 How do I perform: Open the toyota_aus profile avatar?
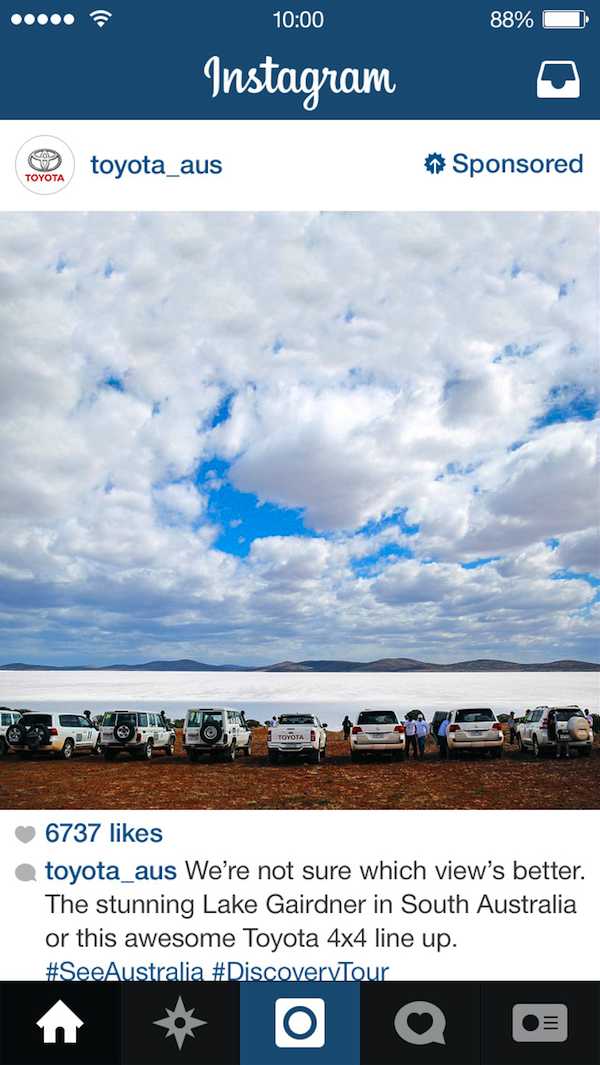45,165
